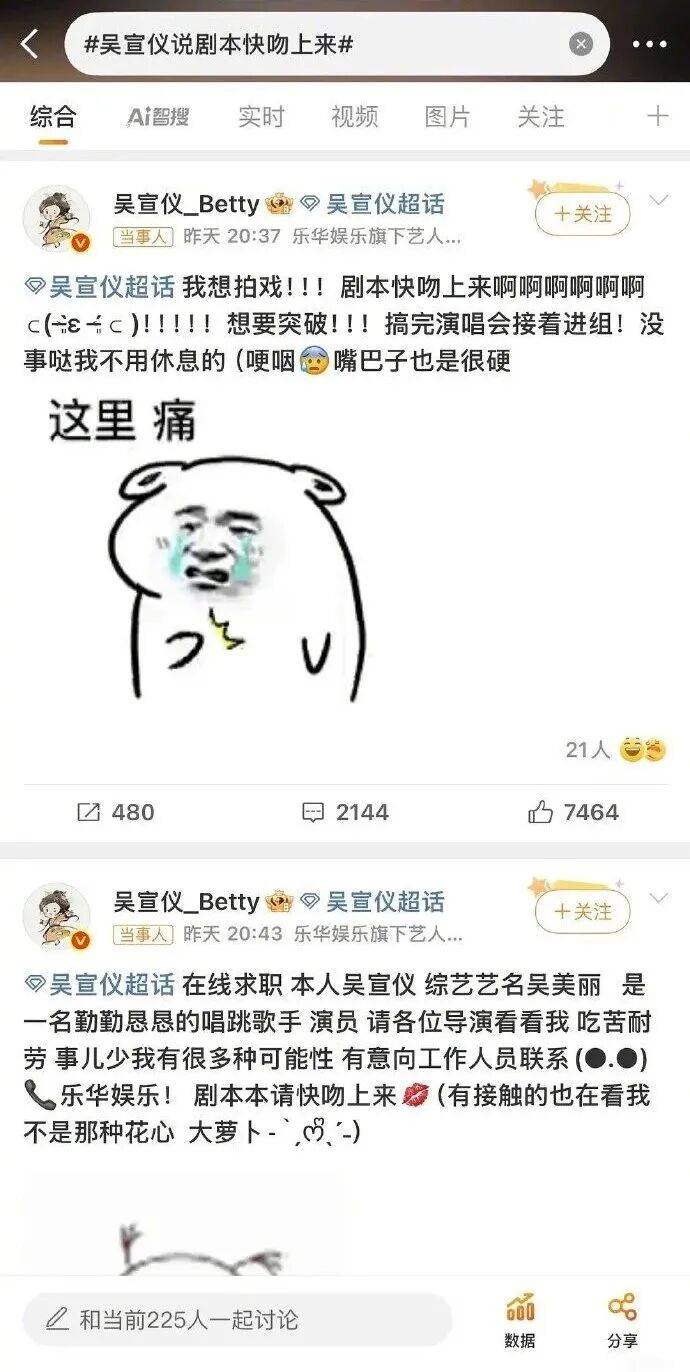The height and width of the screenshot is (1372, 690).
Task: Follow 吴宣仪_Betty on the 20:43 post
Action: 583,911
